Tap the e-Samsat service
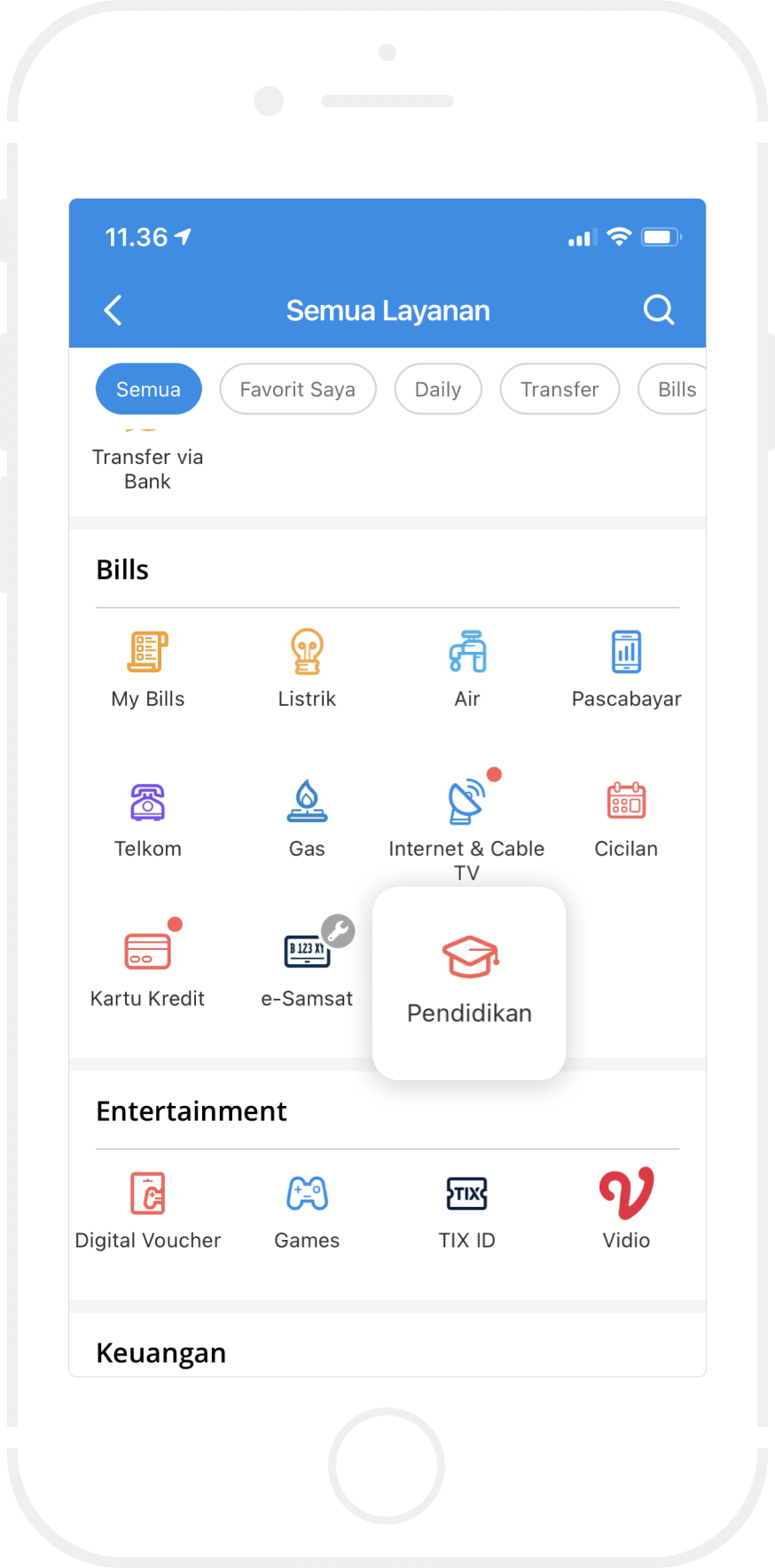 (307, 967)
